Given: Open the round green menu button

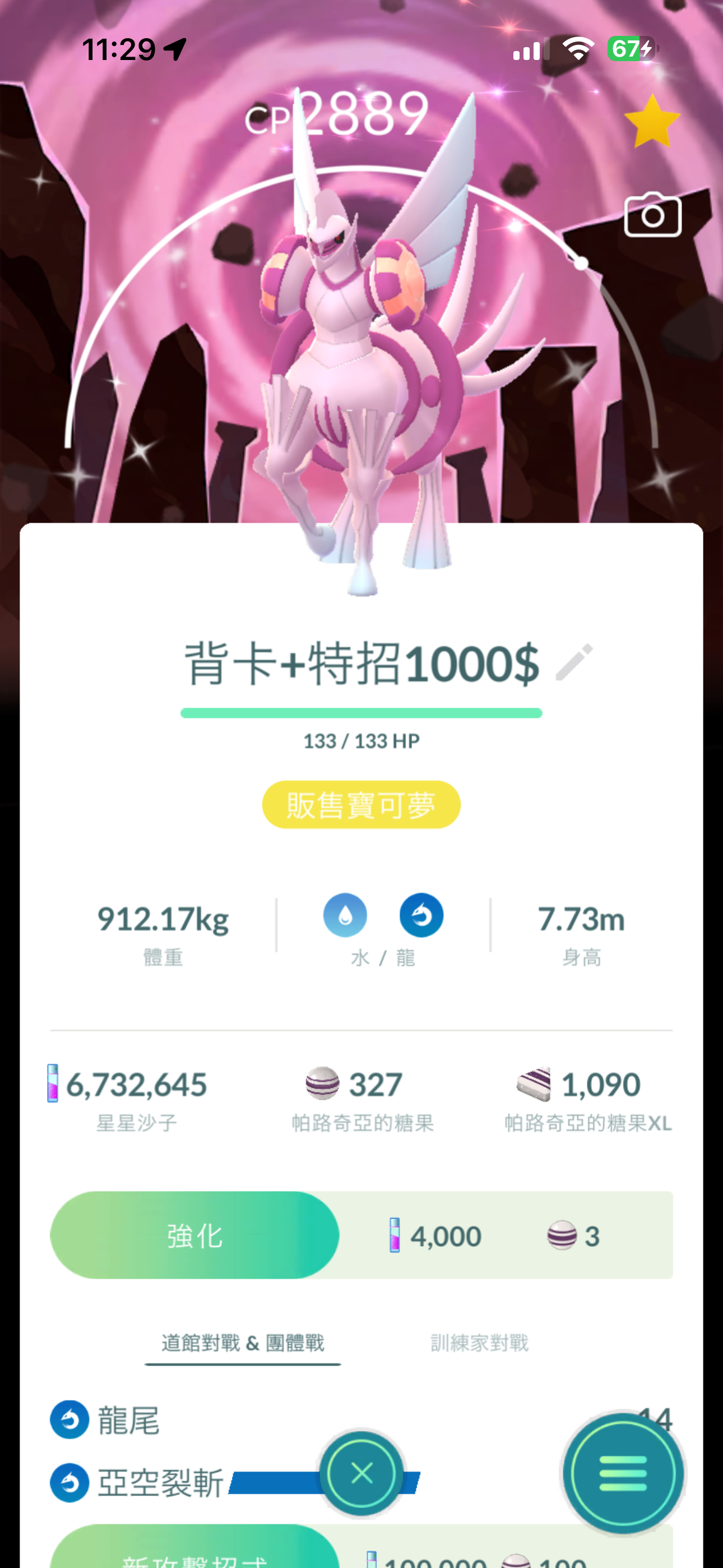Looking at the screenshot, I should point(622,1474).
